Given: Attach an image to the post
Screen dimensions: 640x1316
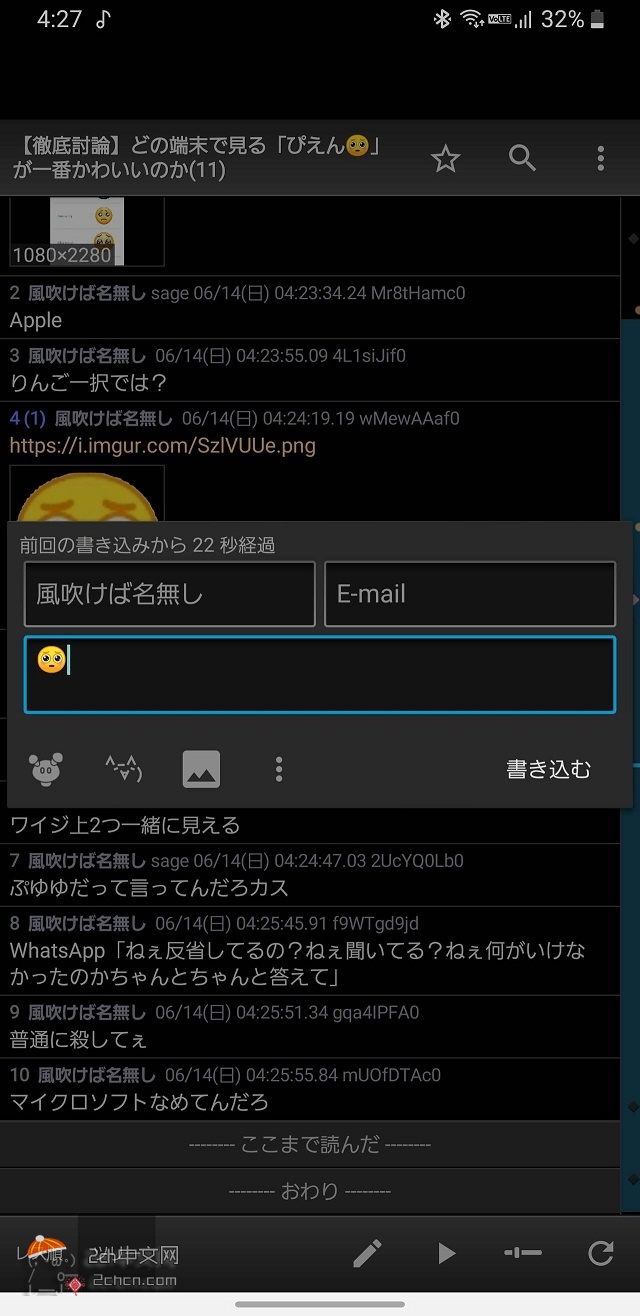Looking at the screenshot, I should (x=201, y=769).
